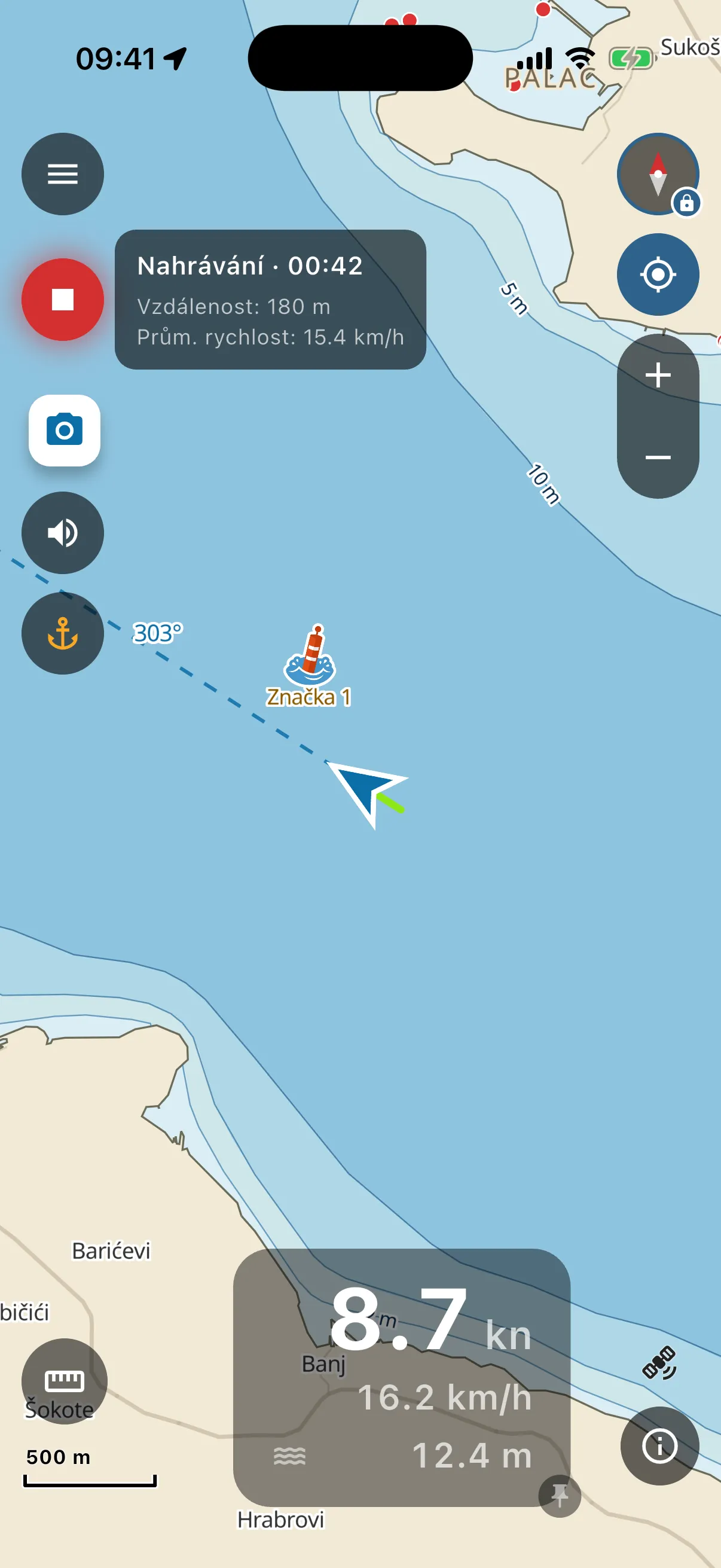Open the anchor alarm
The image size is (721, 1568).
click(63, 633)
